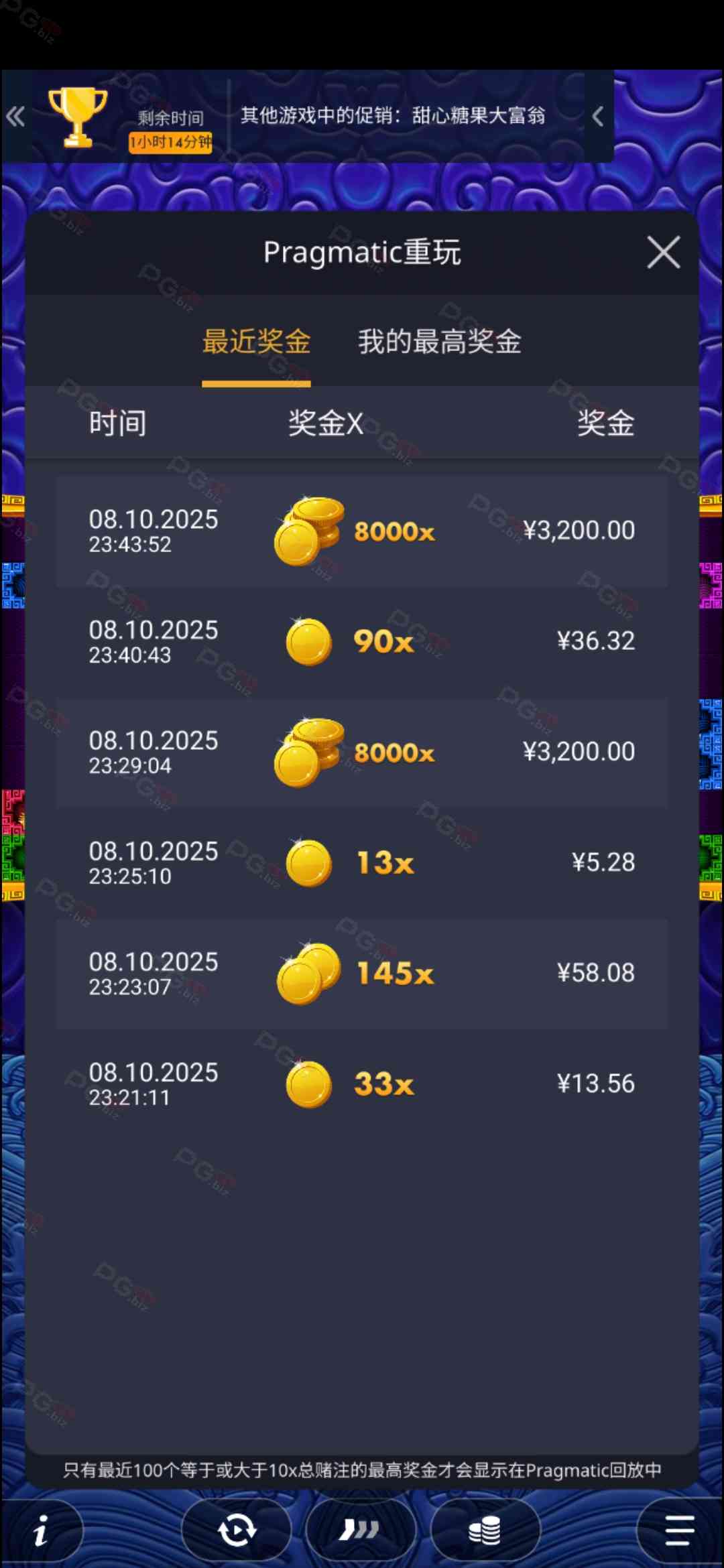Viewport: 724px width, 1568px height.
Task: Collapse the promotion banner with double arrow
Action: click(15, 117)
